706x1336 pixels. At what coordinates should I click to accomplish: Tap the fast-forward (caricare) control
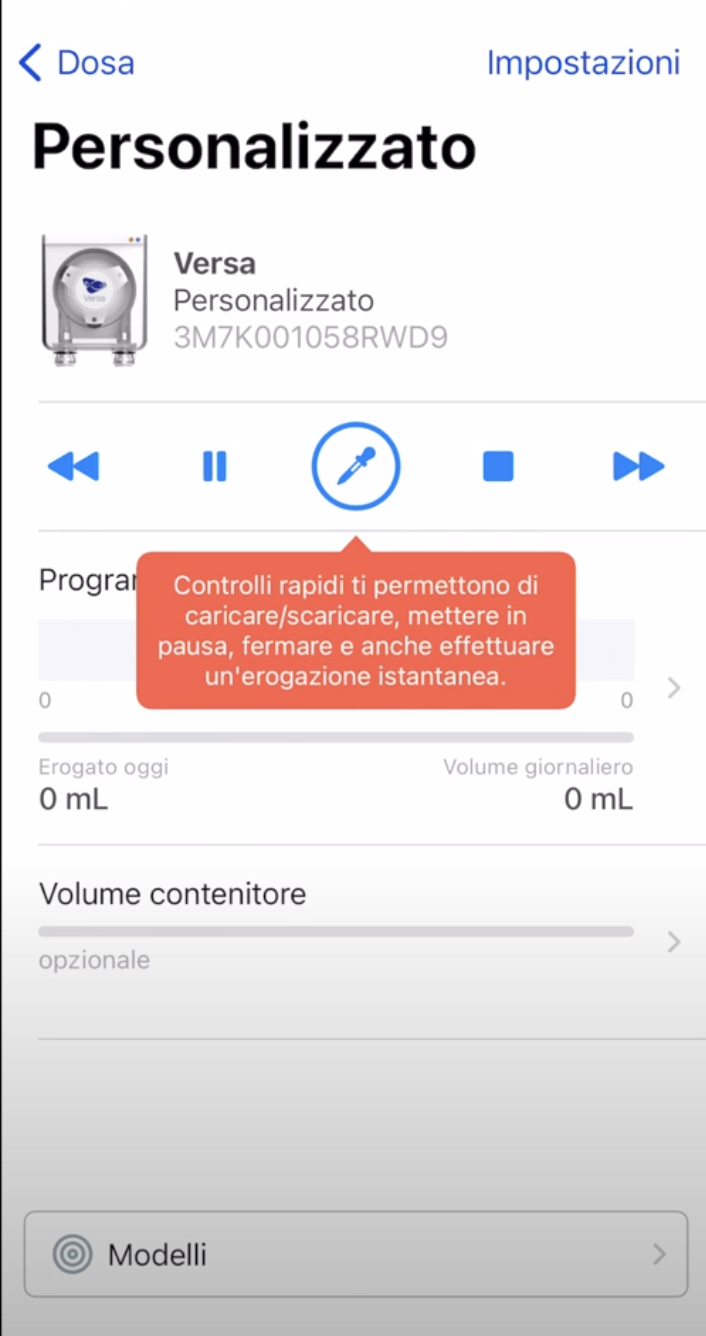click(638, 466)
